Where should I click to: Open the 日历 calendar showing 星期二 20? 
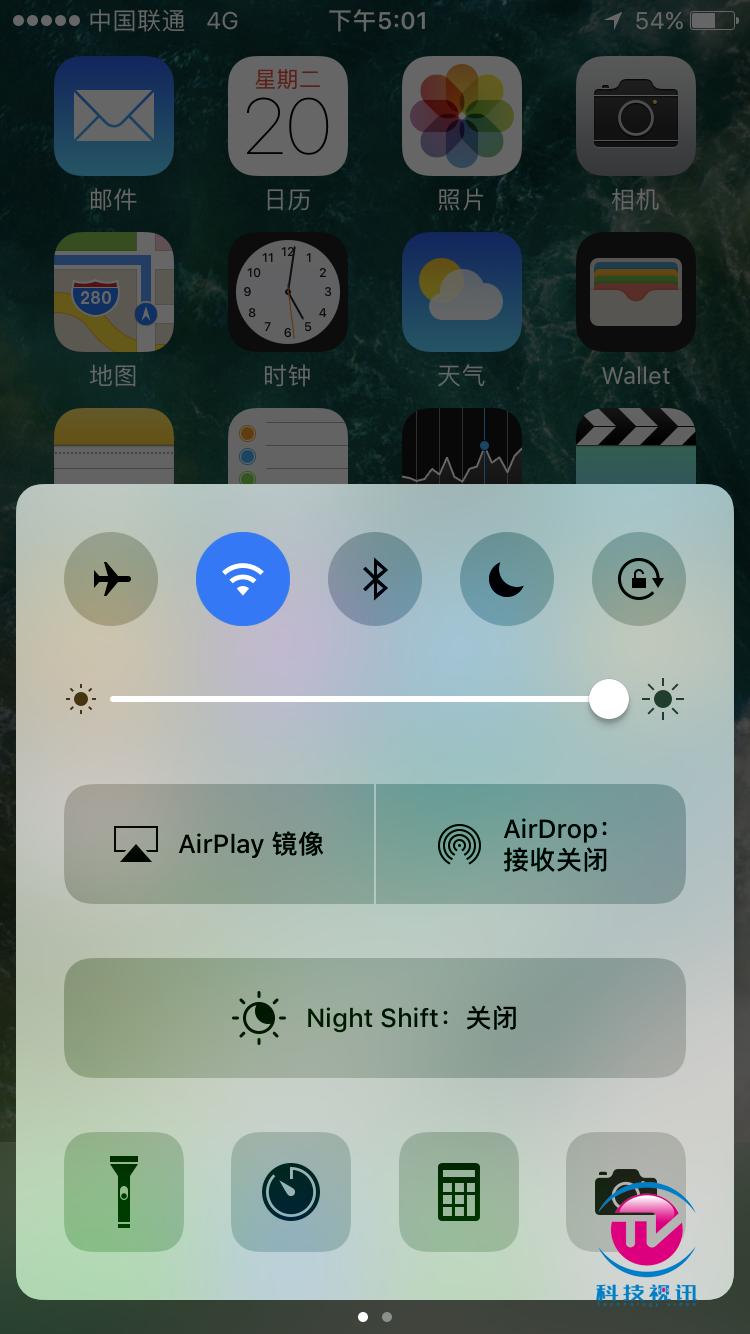(288, 115)
